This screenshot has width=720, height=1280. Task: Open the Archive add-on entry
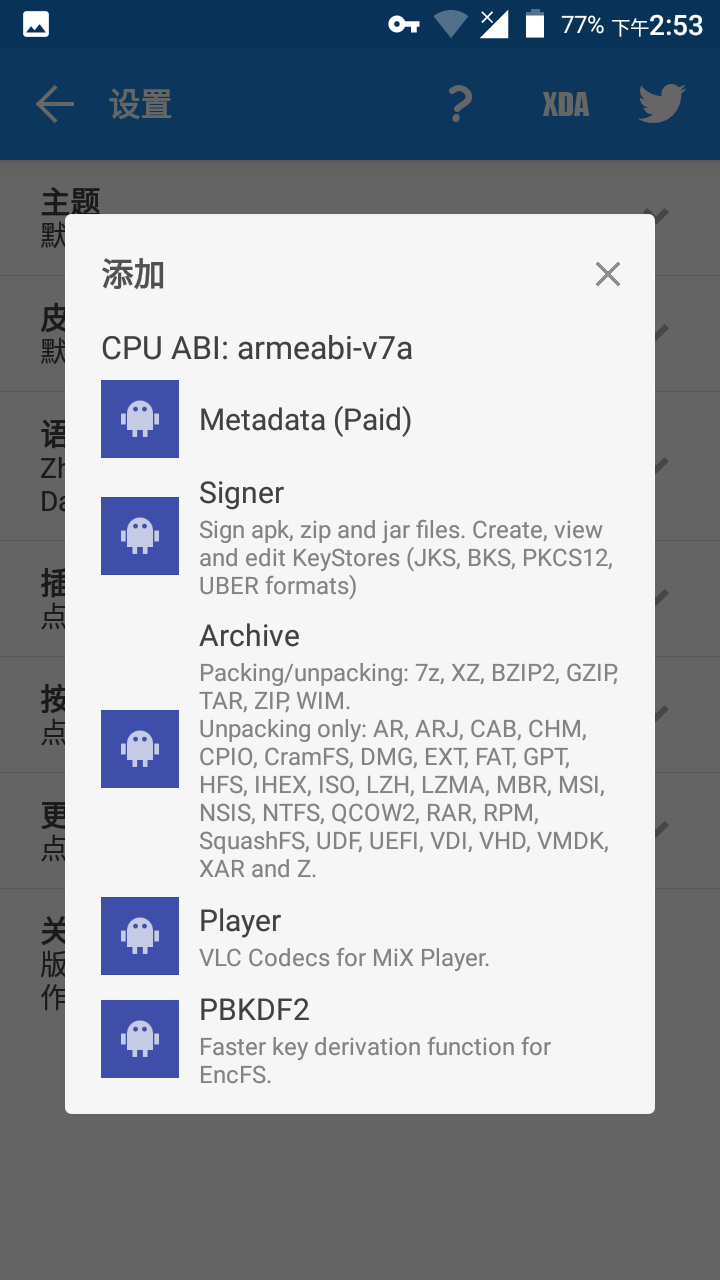(360, 749)
